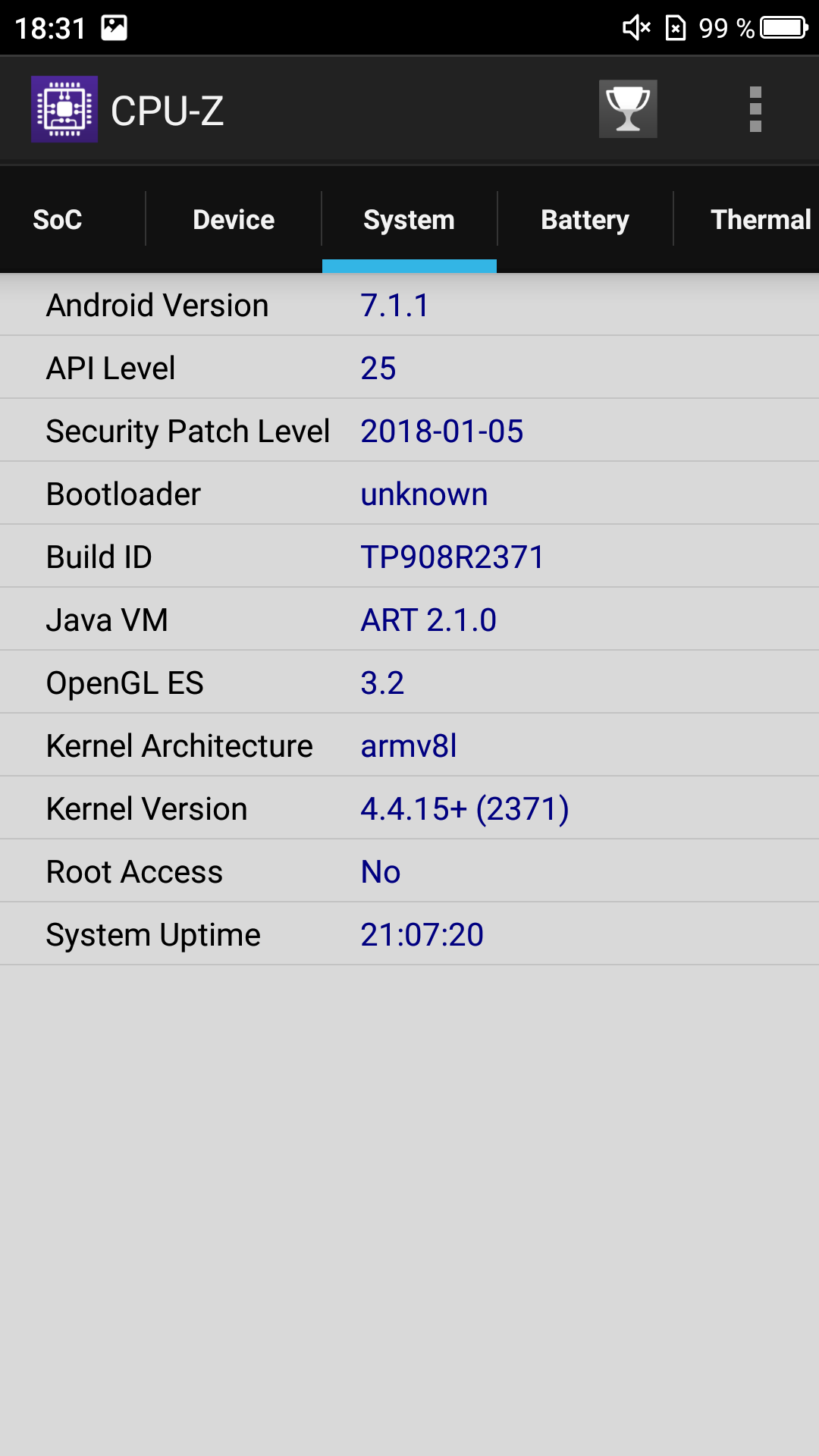Go to the Battery tab
The width and height of the screenshot is (819, 1456).
pyautogui.click(x=585, y=220)
